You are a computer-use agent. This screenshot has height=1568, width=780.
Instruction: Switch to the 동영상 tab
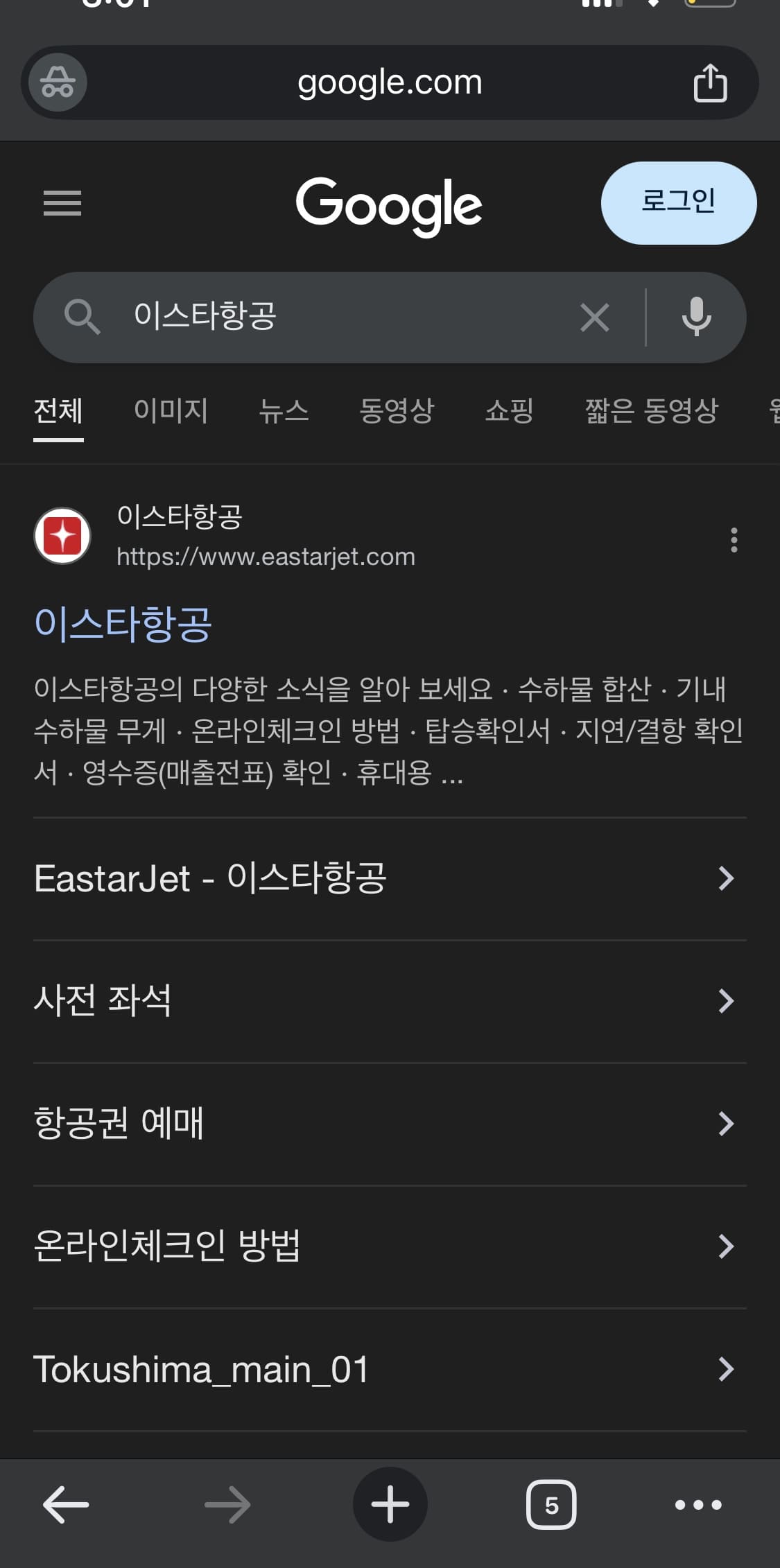[397, 410]
